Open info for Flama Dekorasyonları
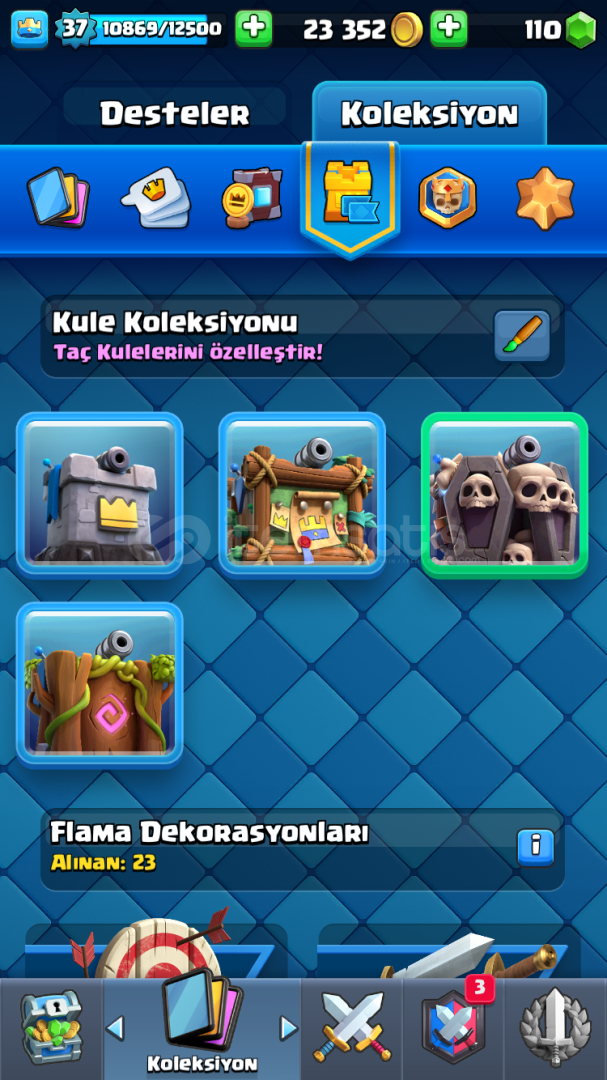Image resolution: width=607 pixels, height=1080 pixels. tap(535, 847)
